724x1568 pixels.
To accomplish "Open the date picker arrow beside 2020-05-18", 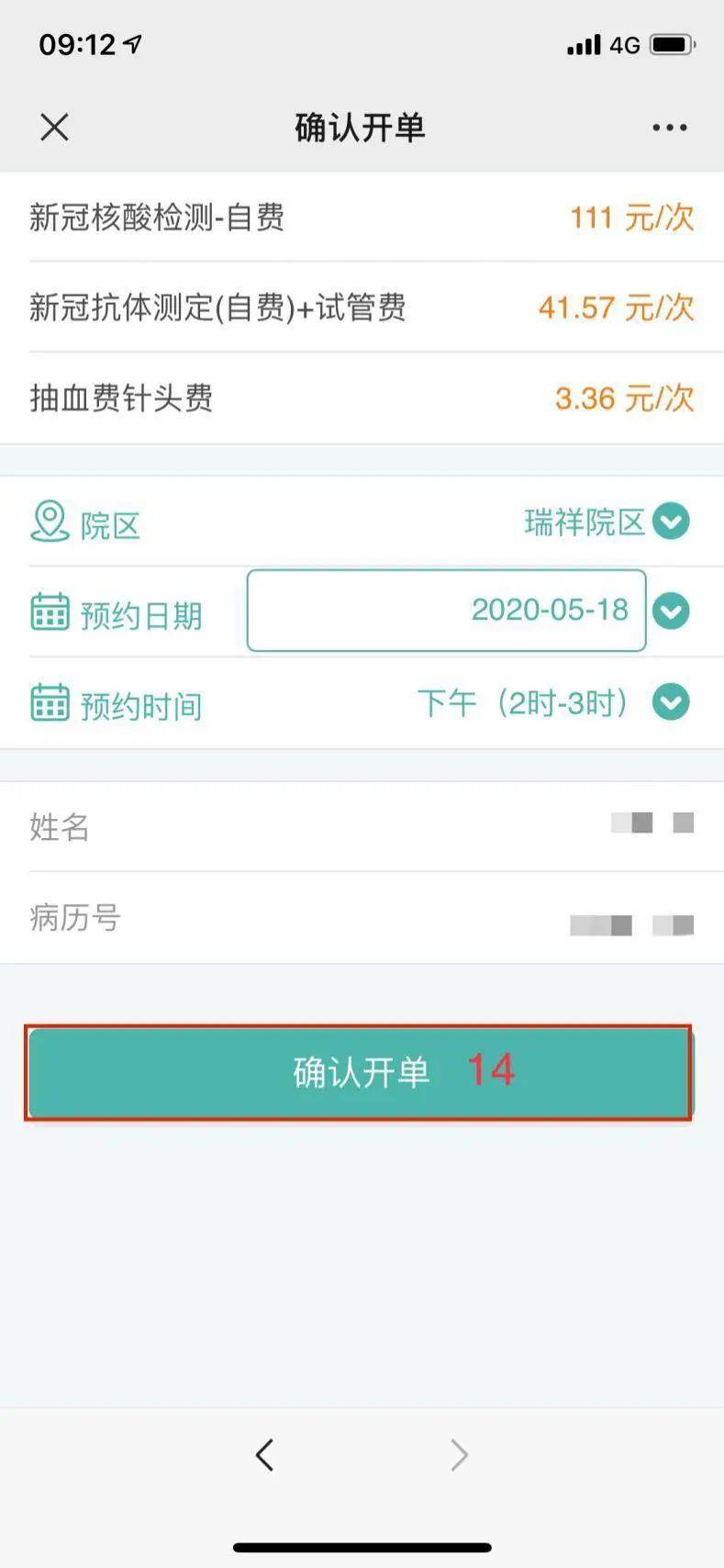I will coord(671,611).
